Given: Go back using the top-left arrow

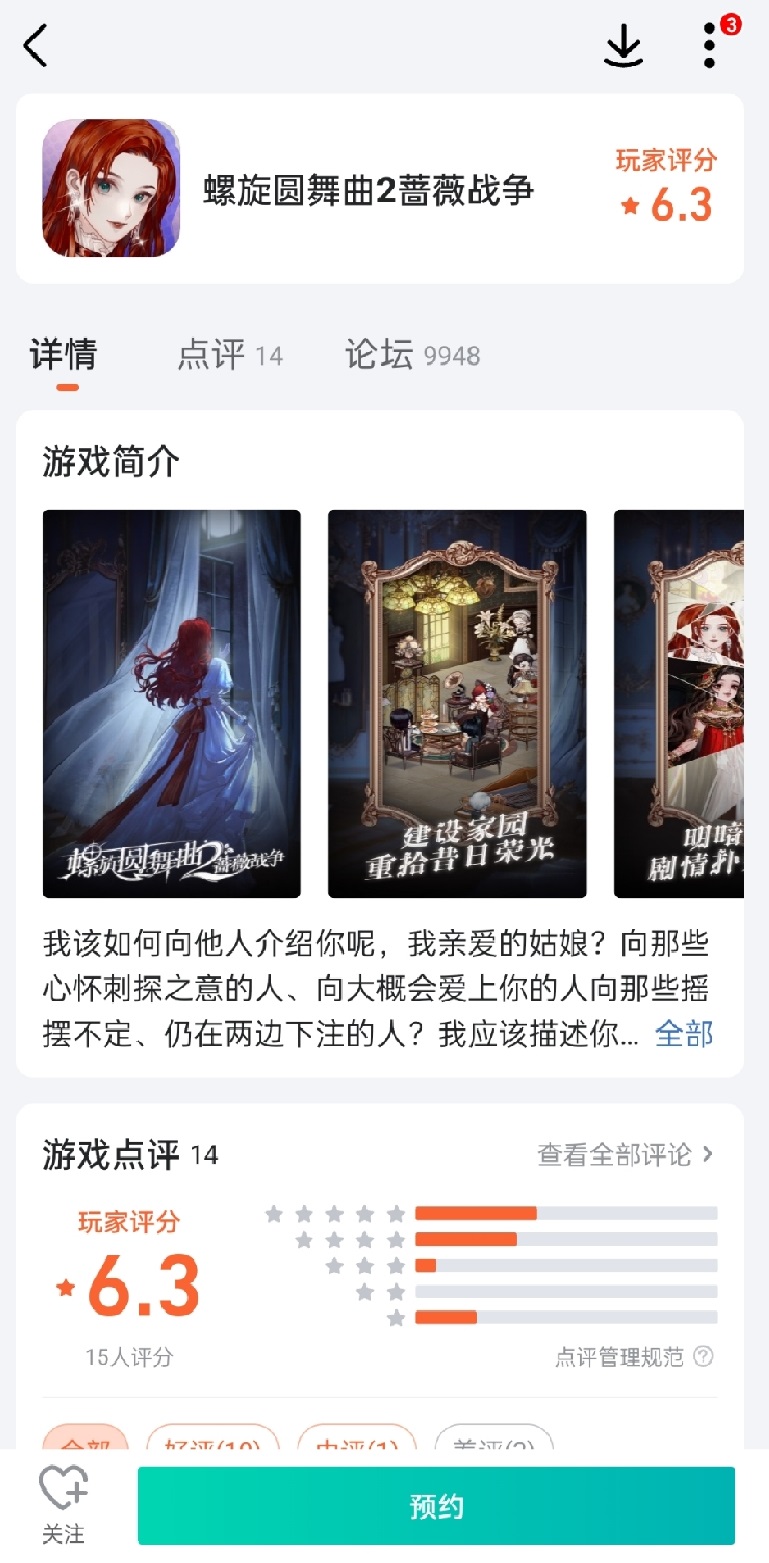Looking at the screenshot, I should click(x=36, y=46).
